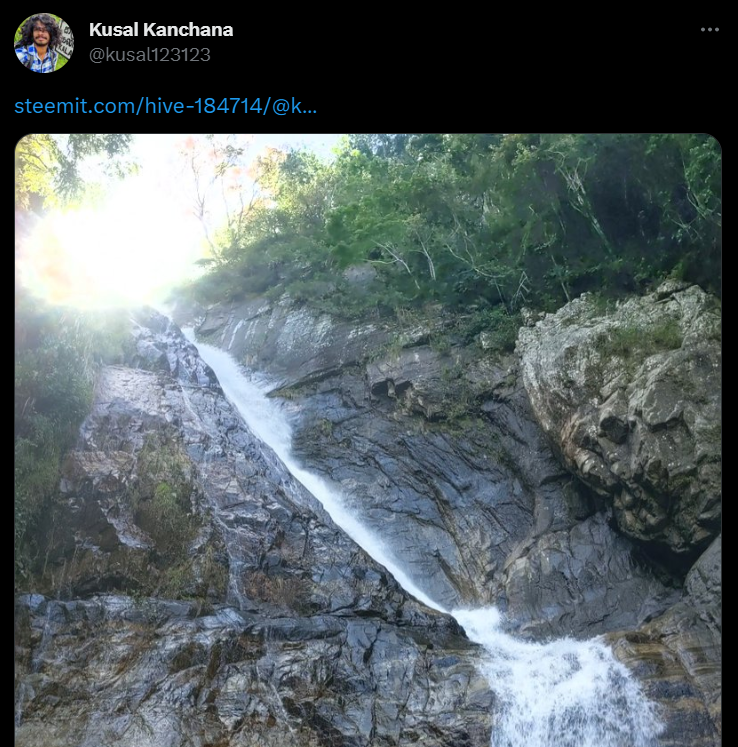
Task: Tap the @kusal123123 handle
Action: (x=149, y=55)
